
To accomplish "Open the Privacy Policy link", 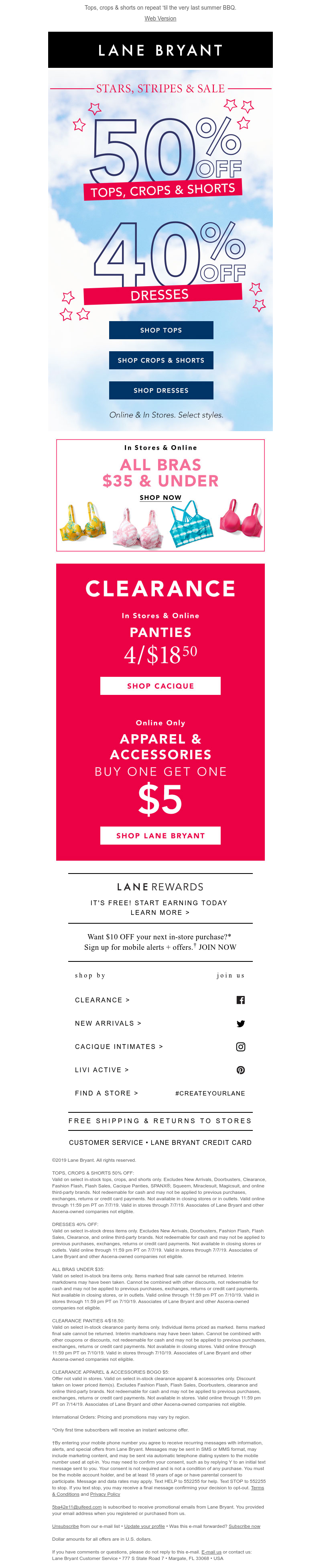I will pos(105,1494).
